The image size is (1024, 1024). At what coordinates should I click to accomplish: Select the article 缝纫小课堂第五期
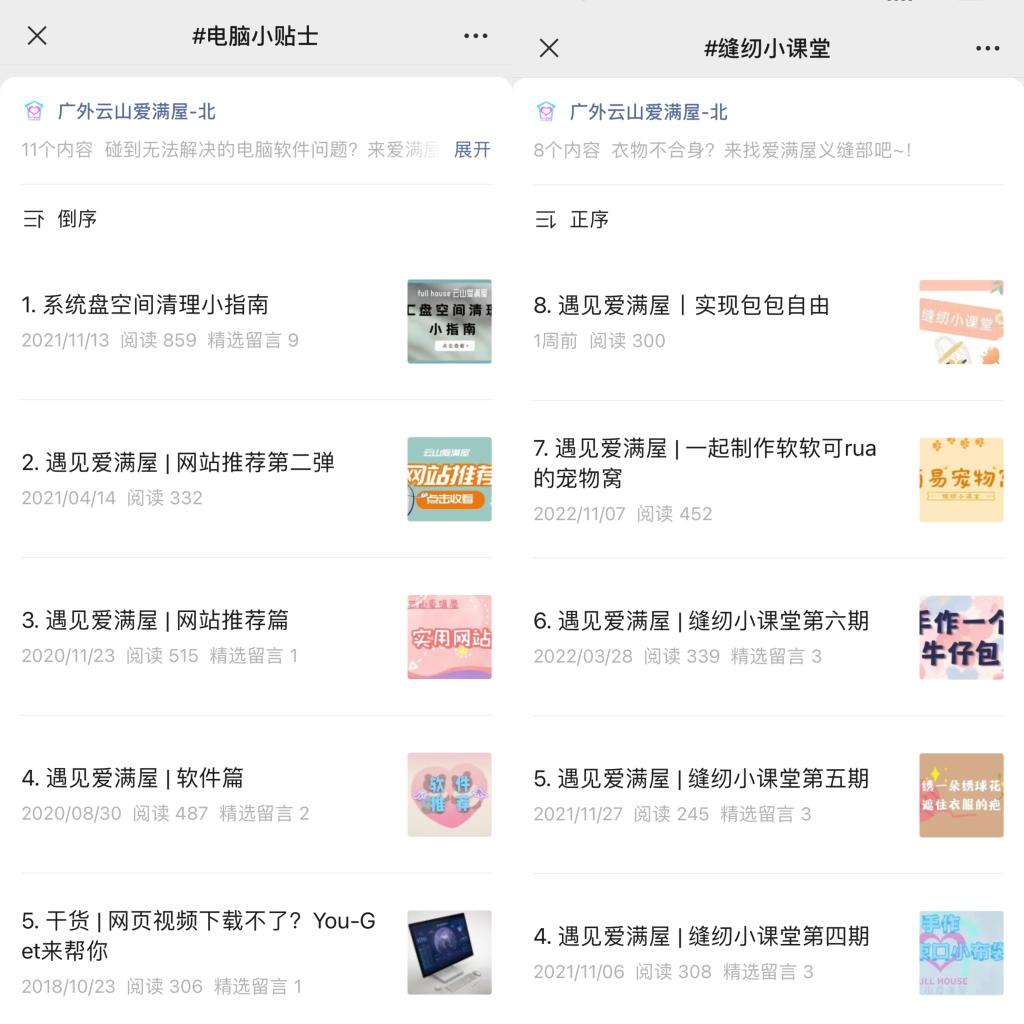tap(713, 779)
